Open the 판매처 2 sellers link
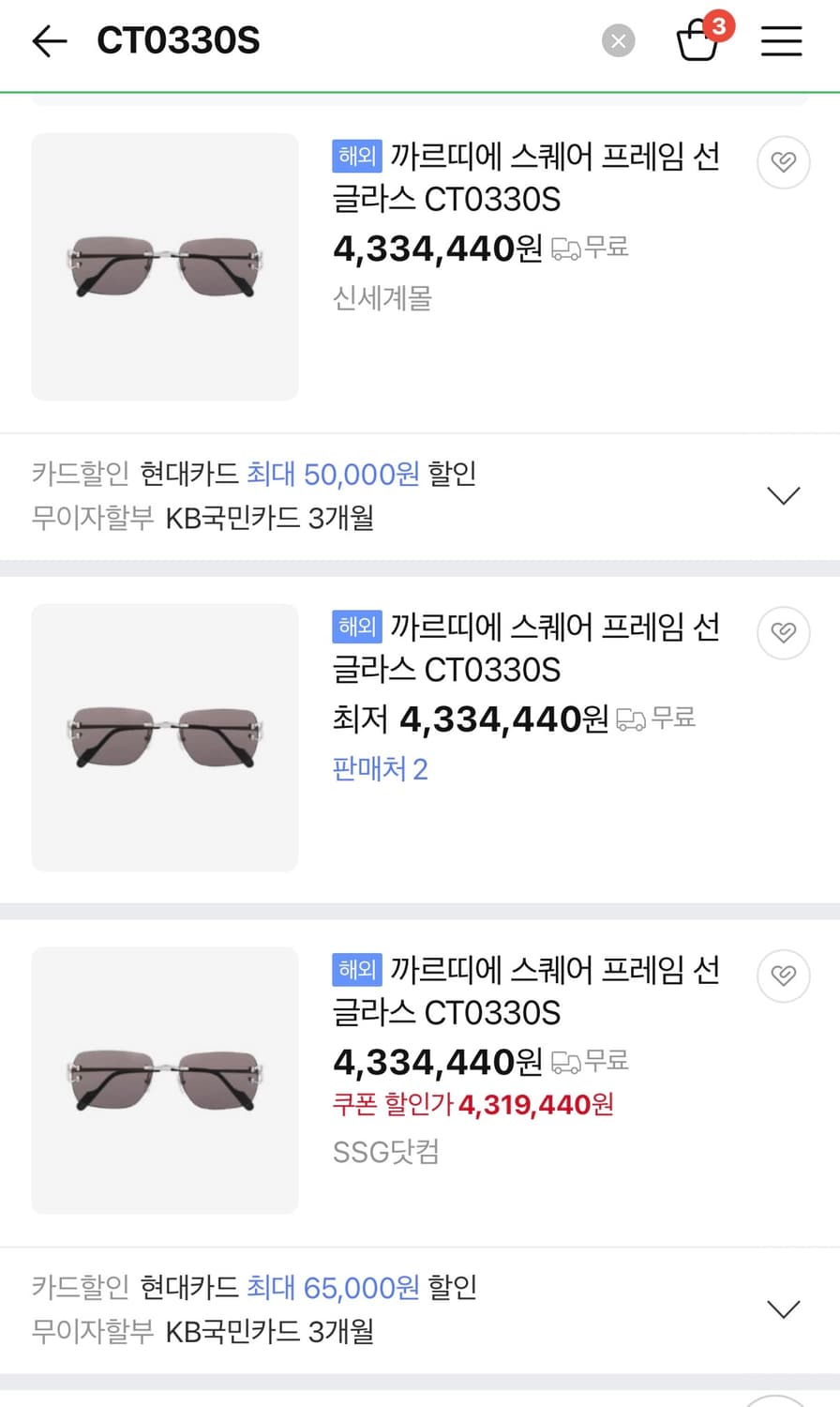The width and height of the screenshot is (840, 1407). click(379, 768)
